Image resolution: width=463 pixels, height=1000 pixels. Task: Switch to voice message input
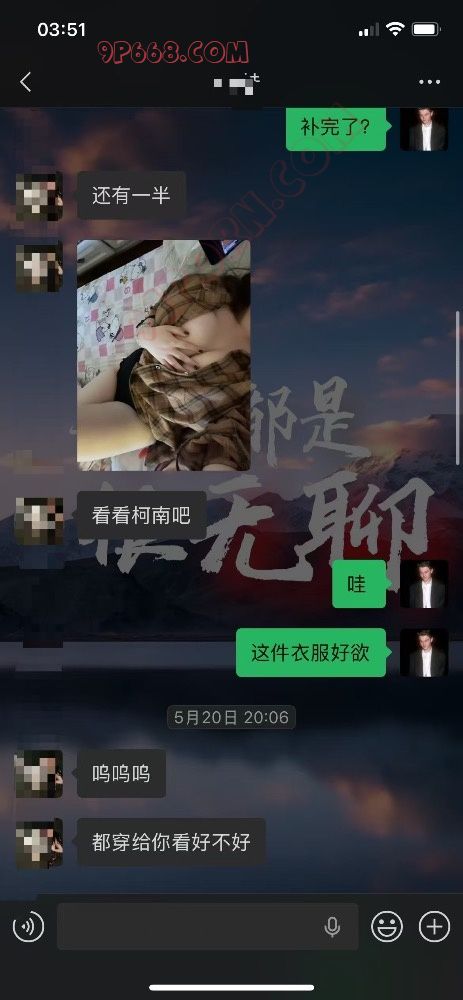pyautogui.click(x=29, y=926)
